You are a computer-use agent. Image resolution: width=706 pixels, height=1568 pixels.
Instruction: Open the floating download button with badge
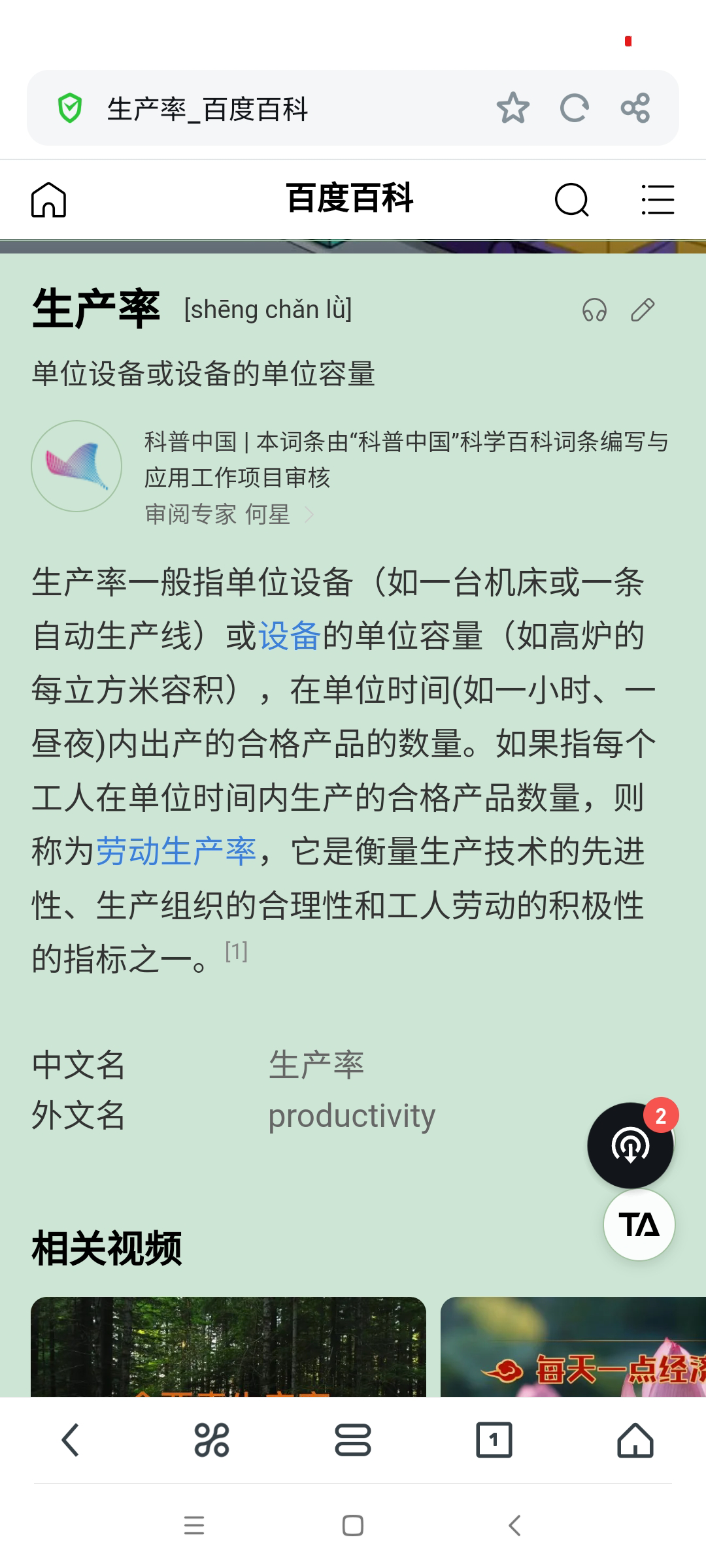tap(630, 1145)
